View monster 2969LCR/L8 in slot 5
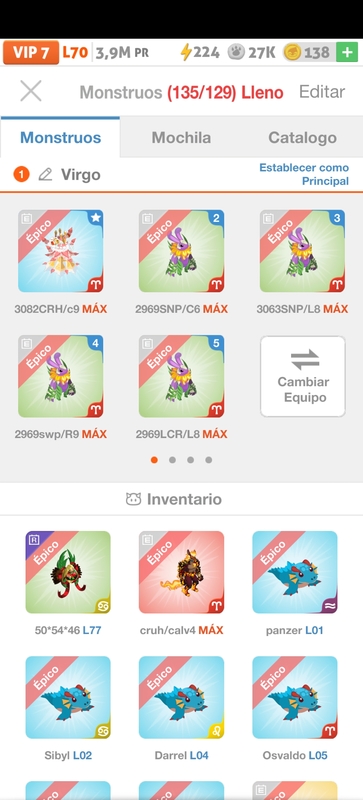The height and width of the screenshot is (800, 363). pyautogui.click(x=181, y=376)
